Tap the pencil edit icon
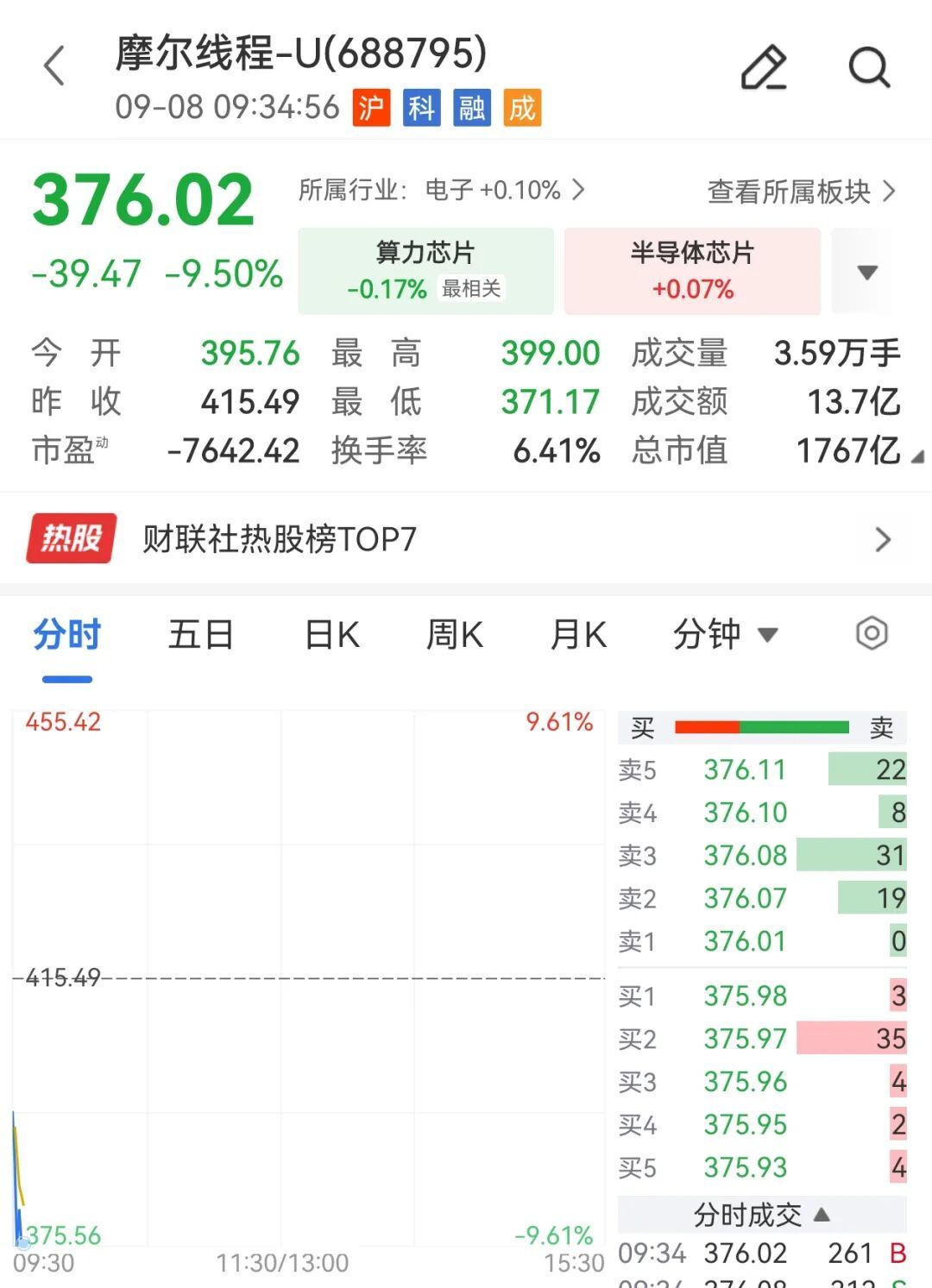Screen dimensions: 932x1288 pos(765,67)
